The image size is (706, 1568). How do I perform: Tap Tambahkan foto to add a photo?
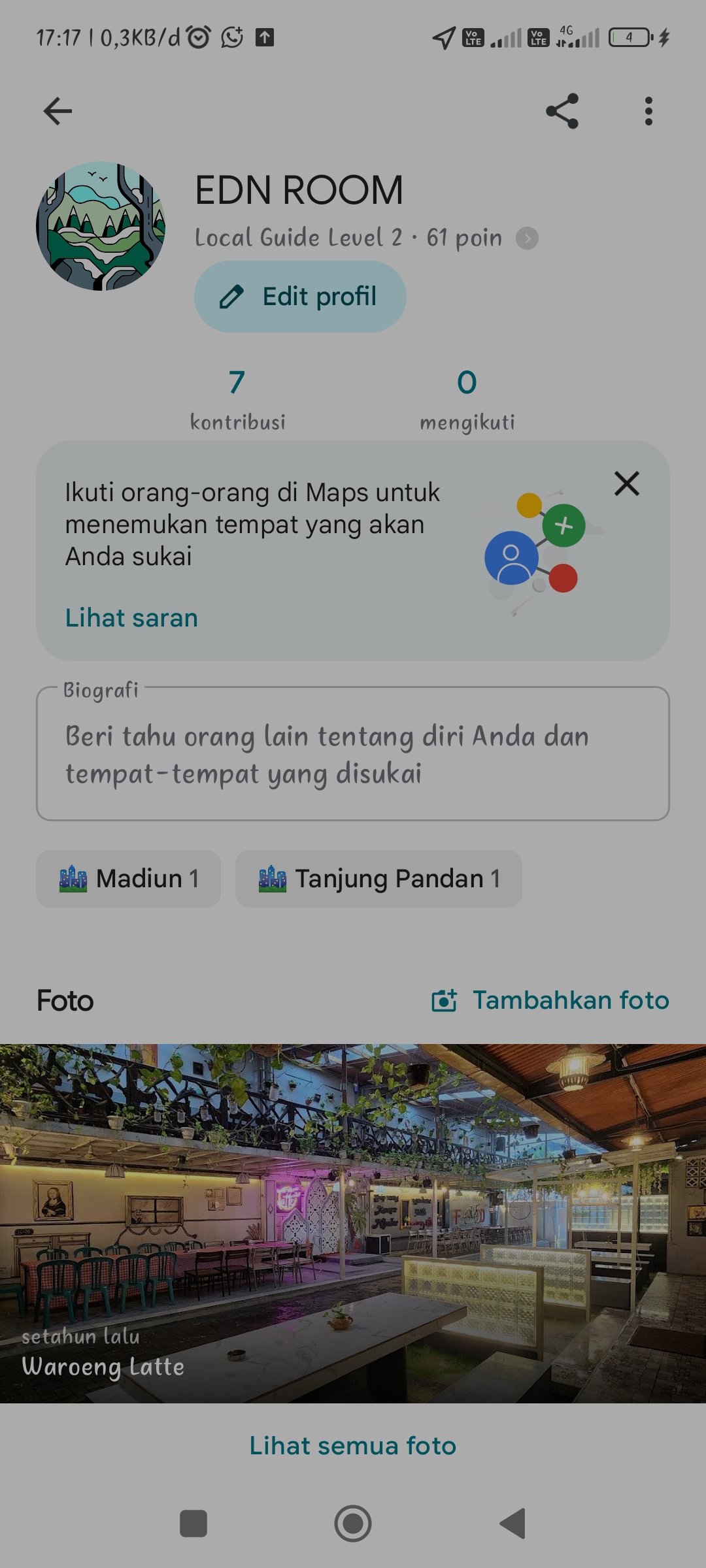pos(550,1000)
